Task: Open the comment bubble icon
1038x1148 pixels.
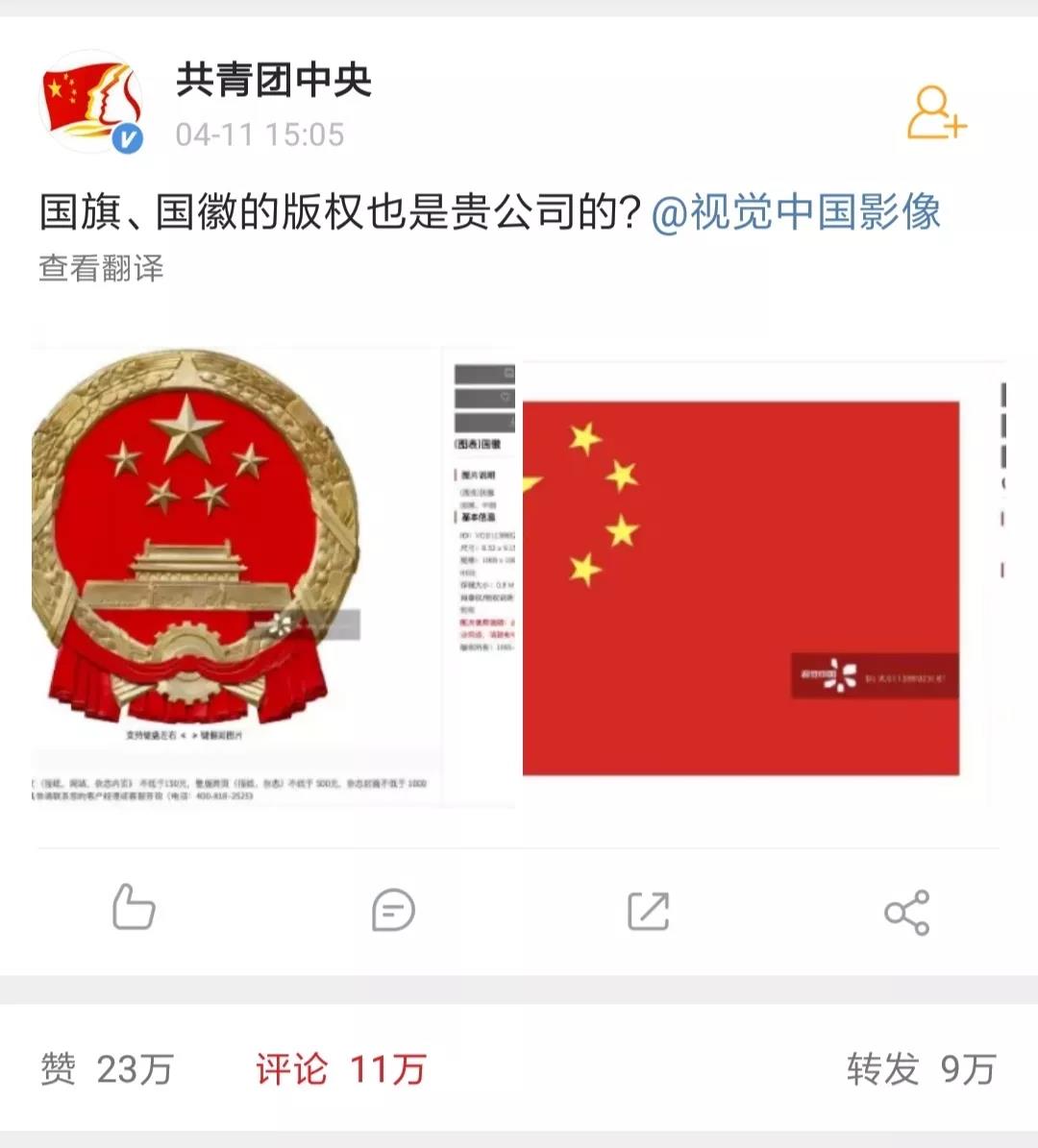Action: point(393,910)
